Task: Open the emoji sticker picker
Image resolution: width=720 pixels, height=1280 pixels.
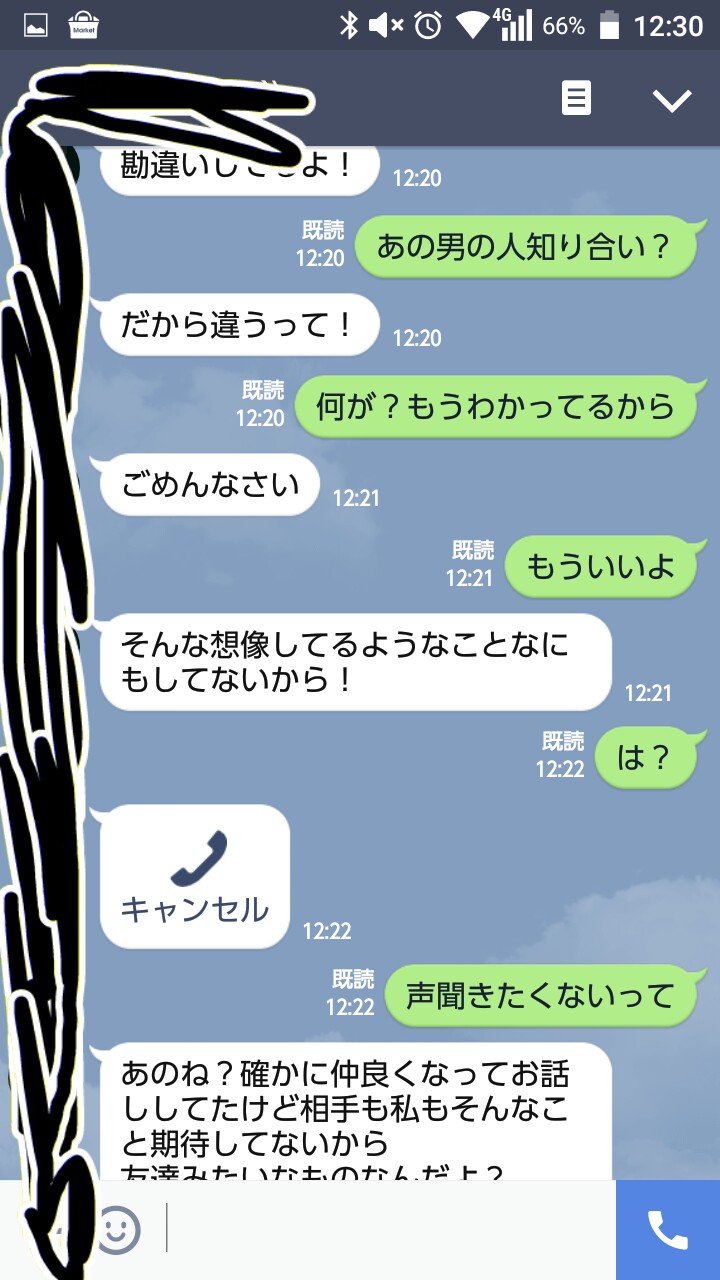Action: [118, 1230]
